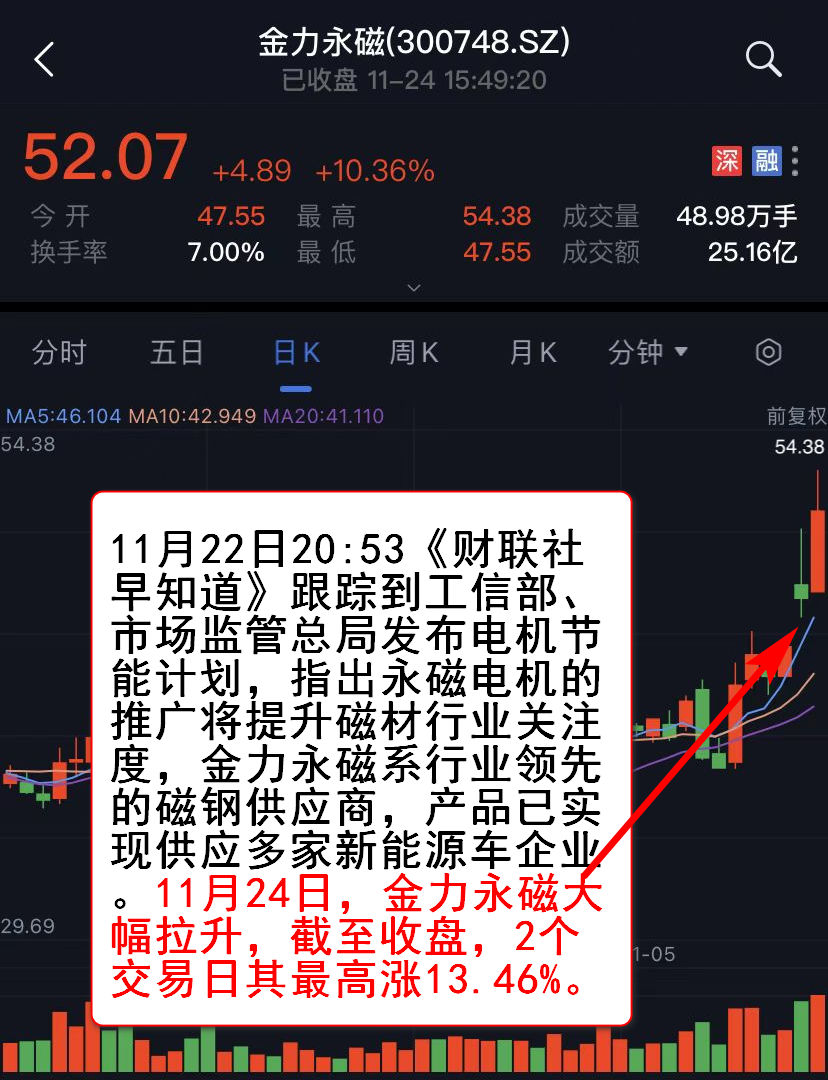Open chart settings icon
The image size is (828, 1080).
[768, 353]
